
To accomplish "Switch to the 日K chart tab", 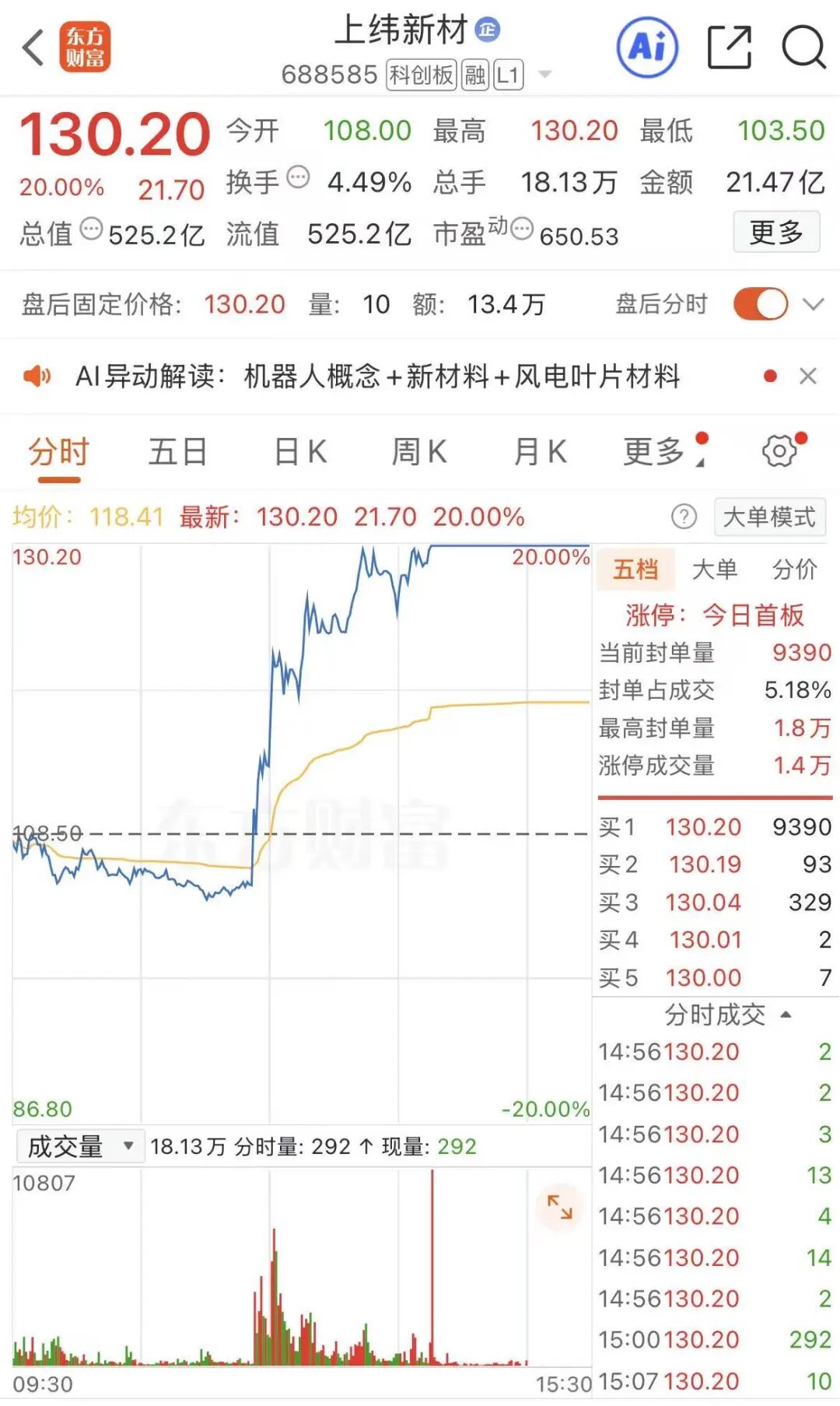I will click(x=300, y=452).
